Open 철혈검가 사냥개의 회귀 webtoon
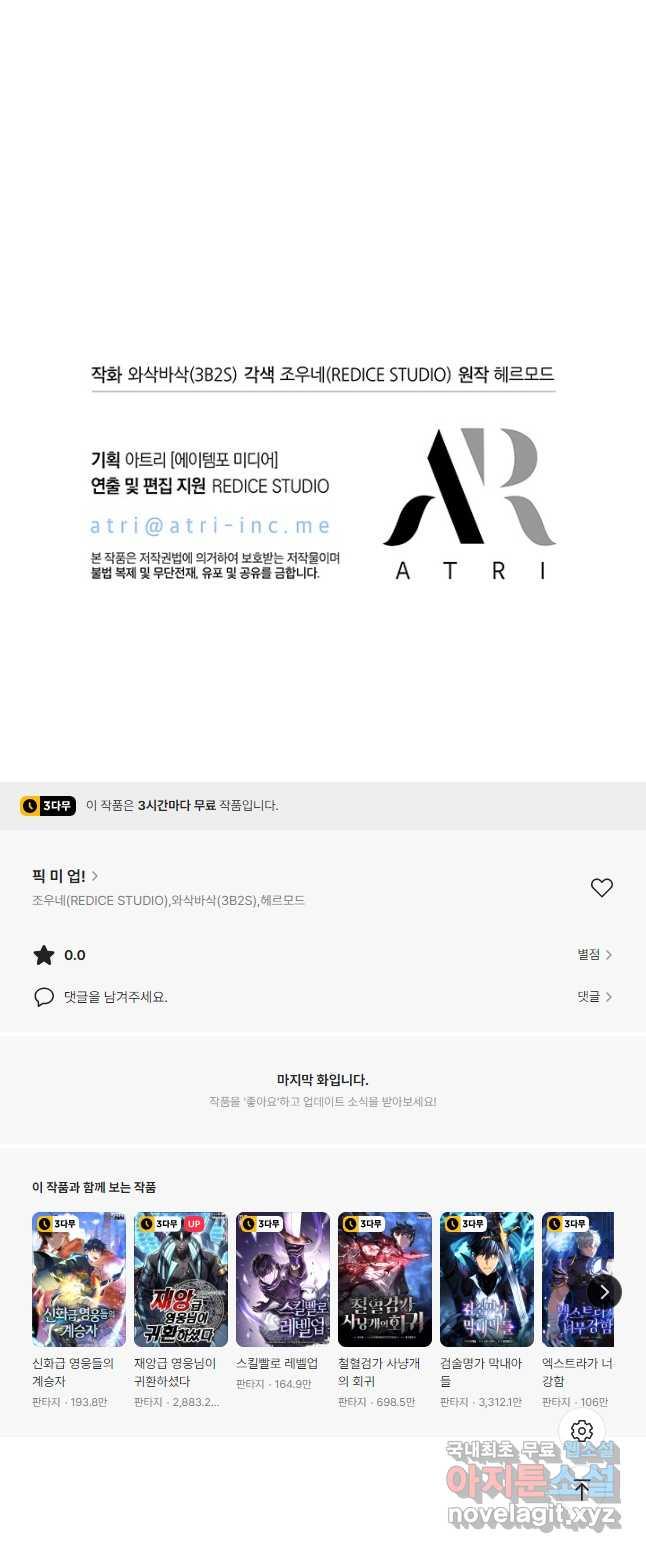 click(x=385, y=1280)
